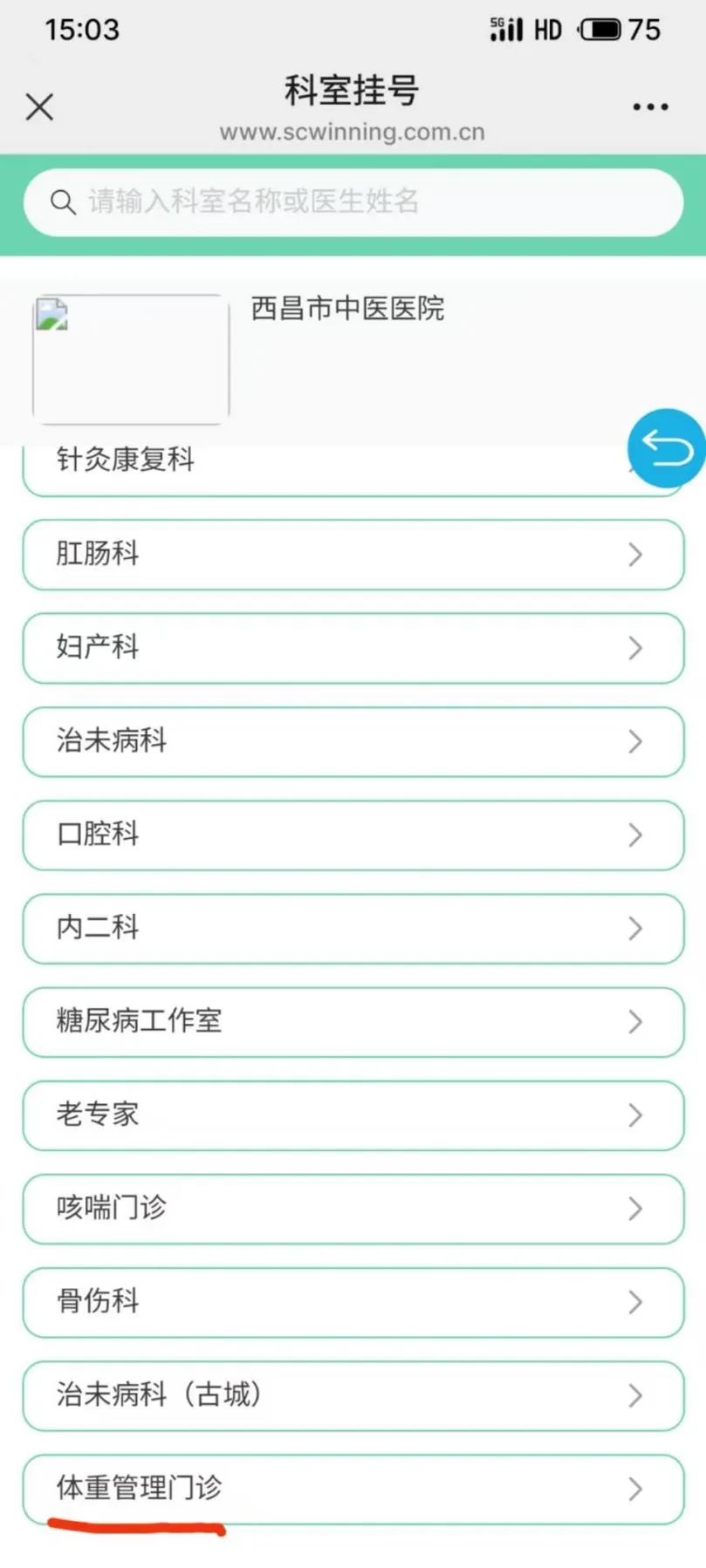706x1568 pixels.
Task: Choose 咳喘门诊 clinic
Action: [353, 1209]
